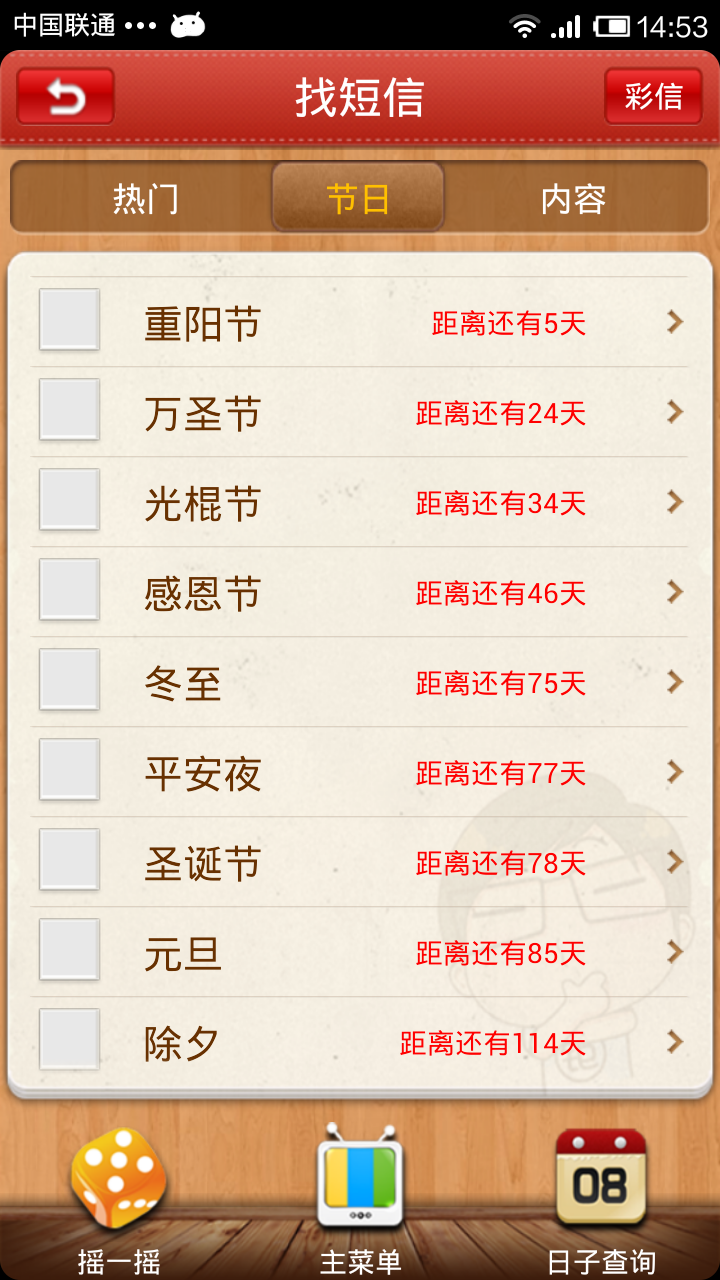The image size is (720, 1280).
Task: Go back with the red arrow button
Action: click(66, 97)
